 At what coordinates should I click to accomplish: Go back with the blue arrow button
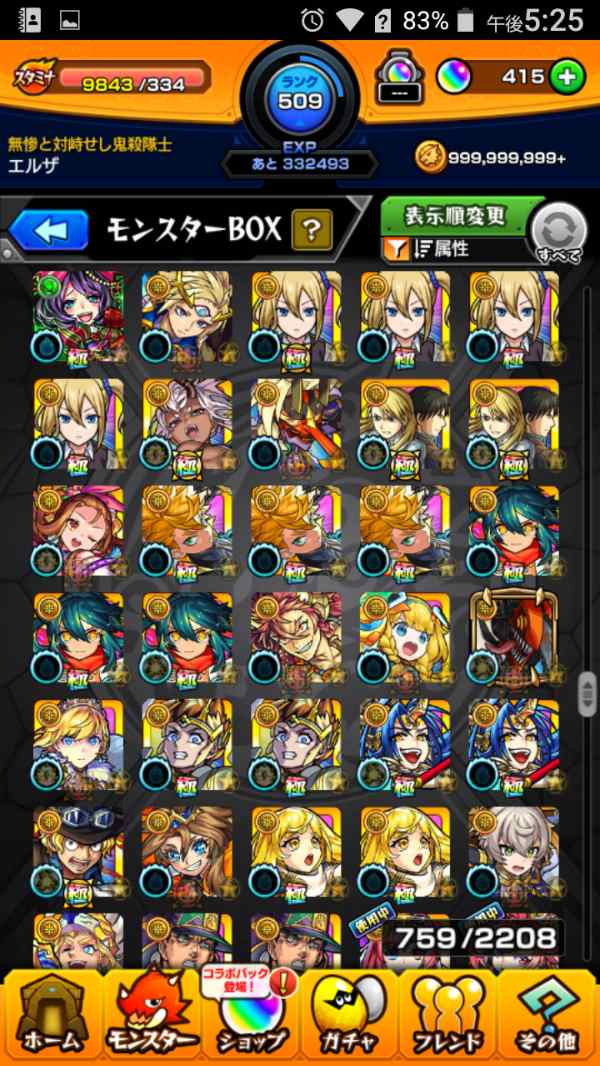click(50, 231)
